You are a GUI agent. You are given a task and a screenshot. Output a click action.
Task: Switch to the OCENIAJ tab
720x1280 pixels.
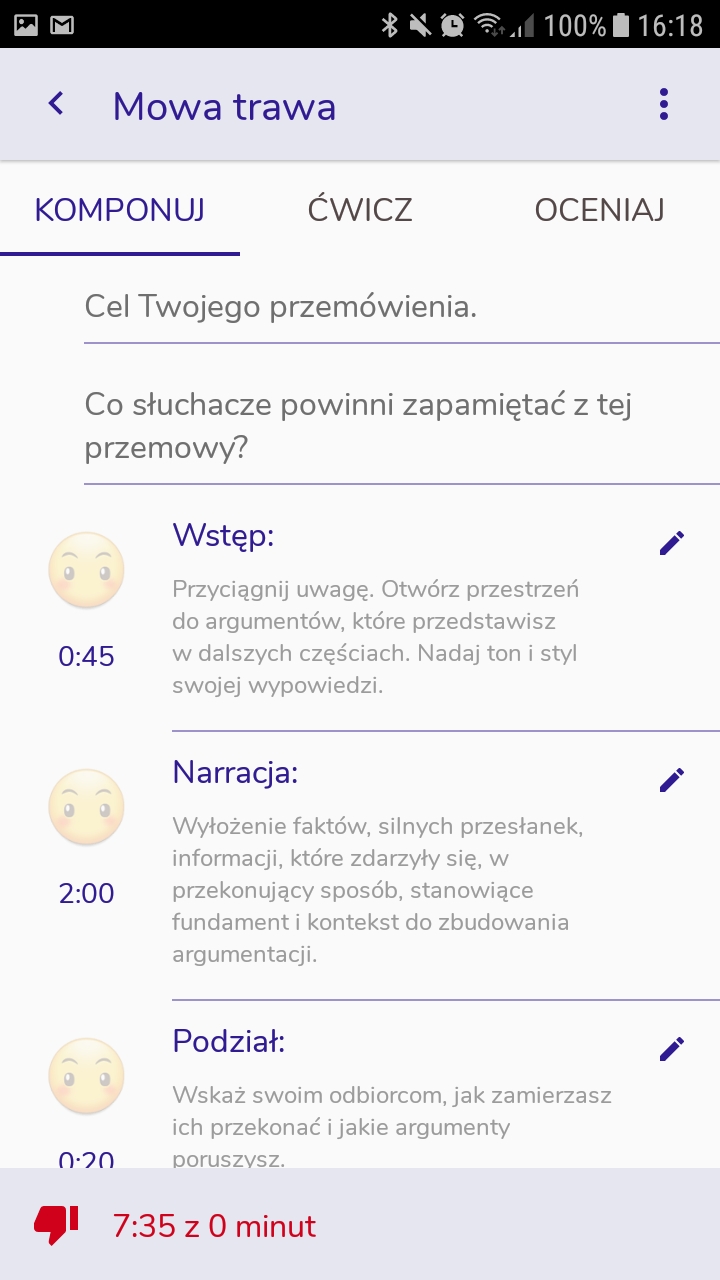pos(599,210)
